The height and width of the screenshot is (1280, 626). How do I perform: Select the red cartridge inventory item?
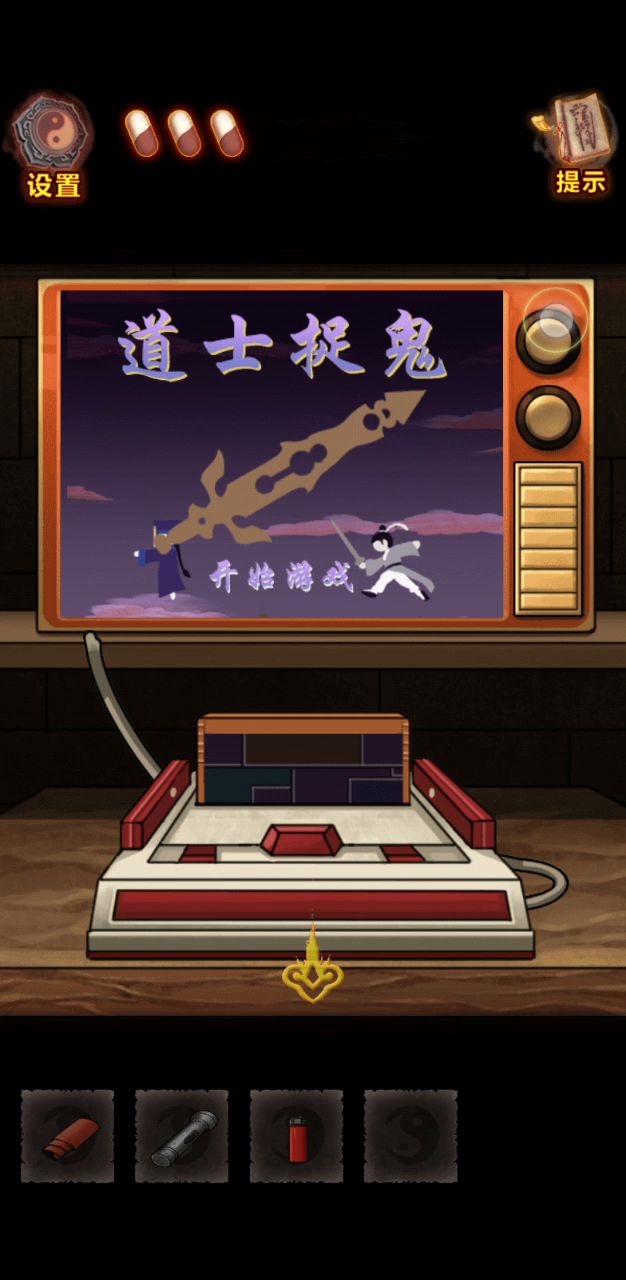point(68,1137)
